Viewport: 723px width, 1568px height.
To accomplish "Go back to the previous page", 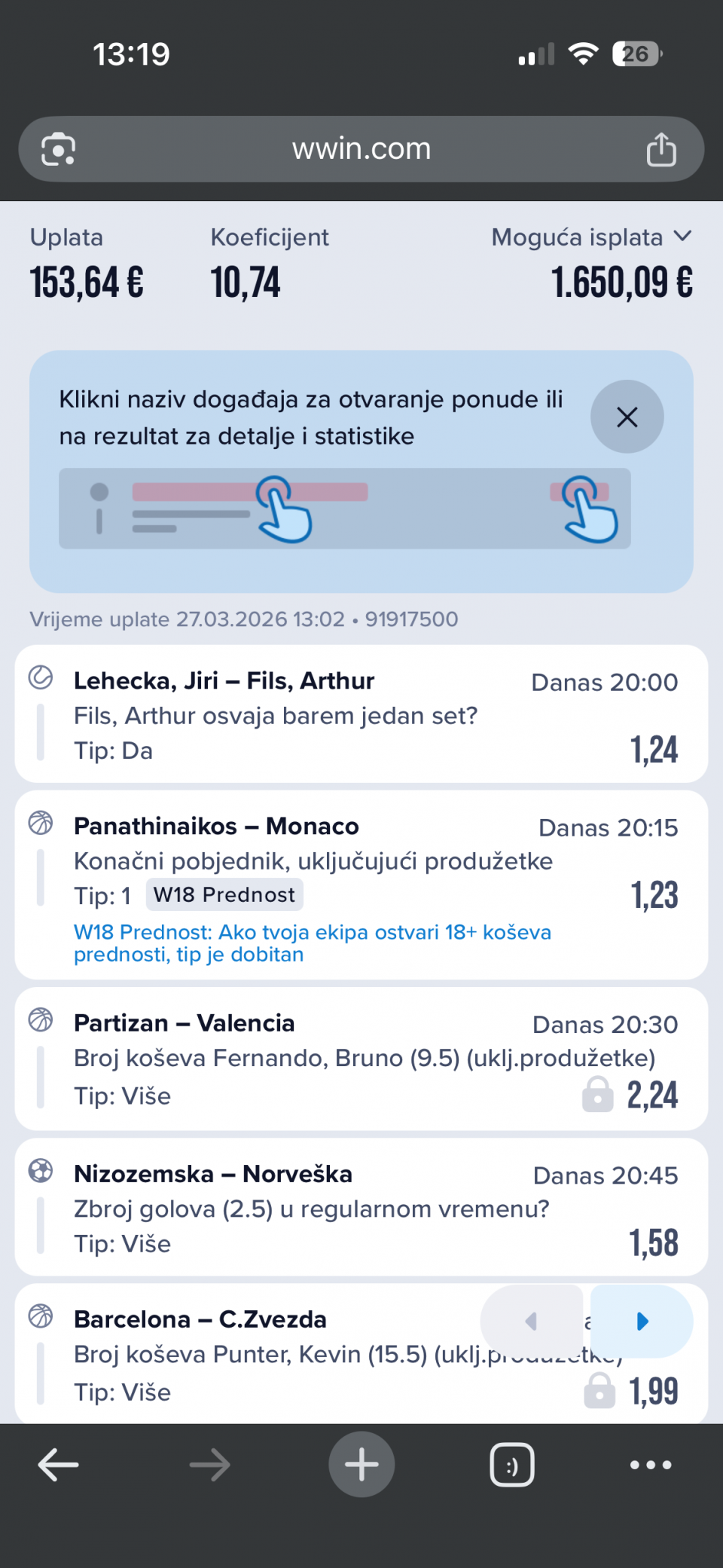I will tap(59, 1465).
